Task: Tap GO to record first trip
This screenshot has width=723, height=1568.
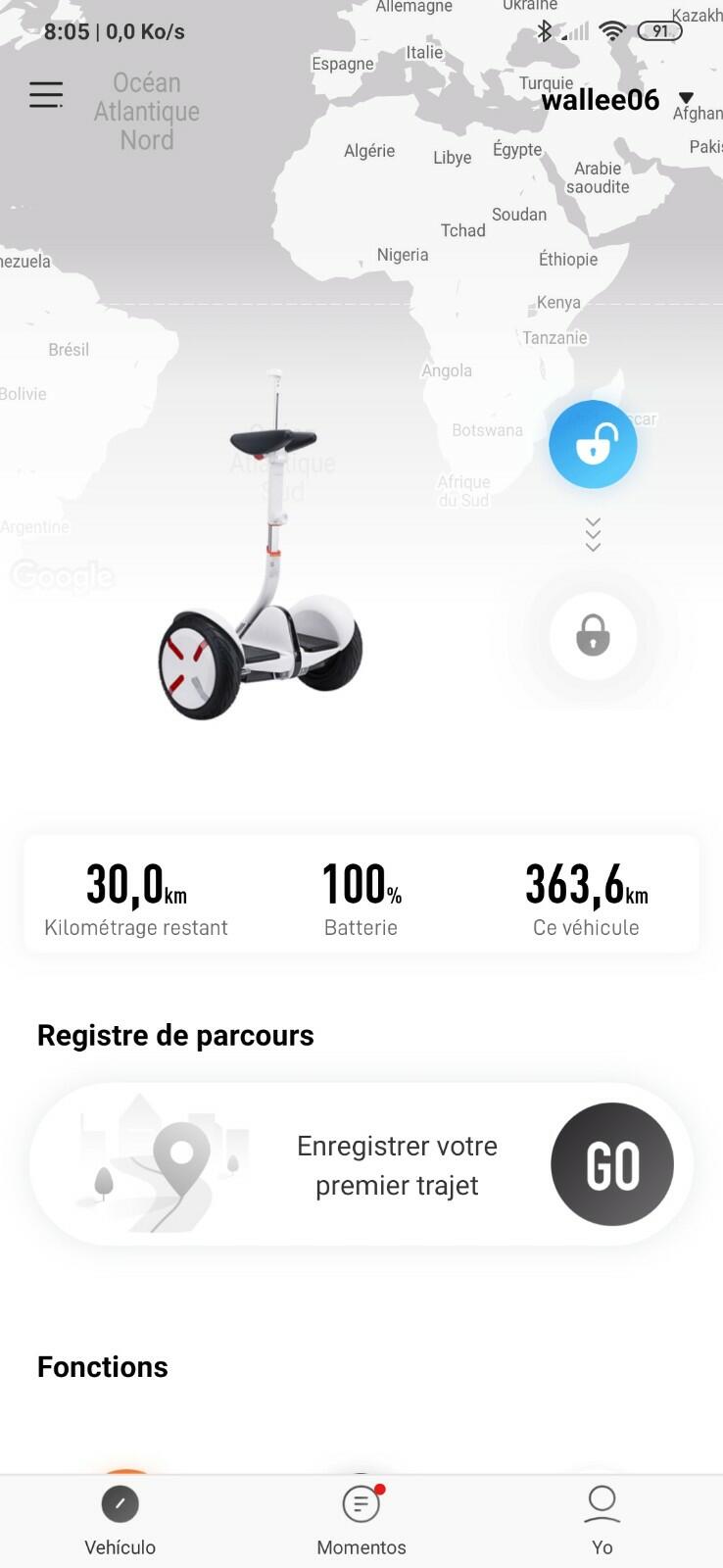Action: [612, 1164]
